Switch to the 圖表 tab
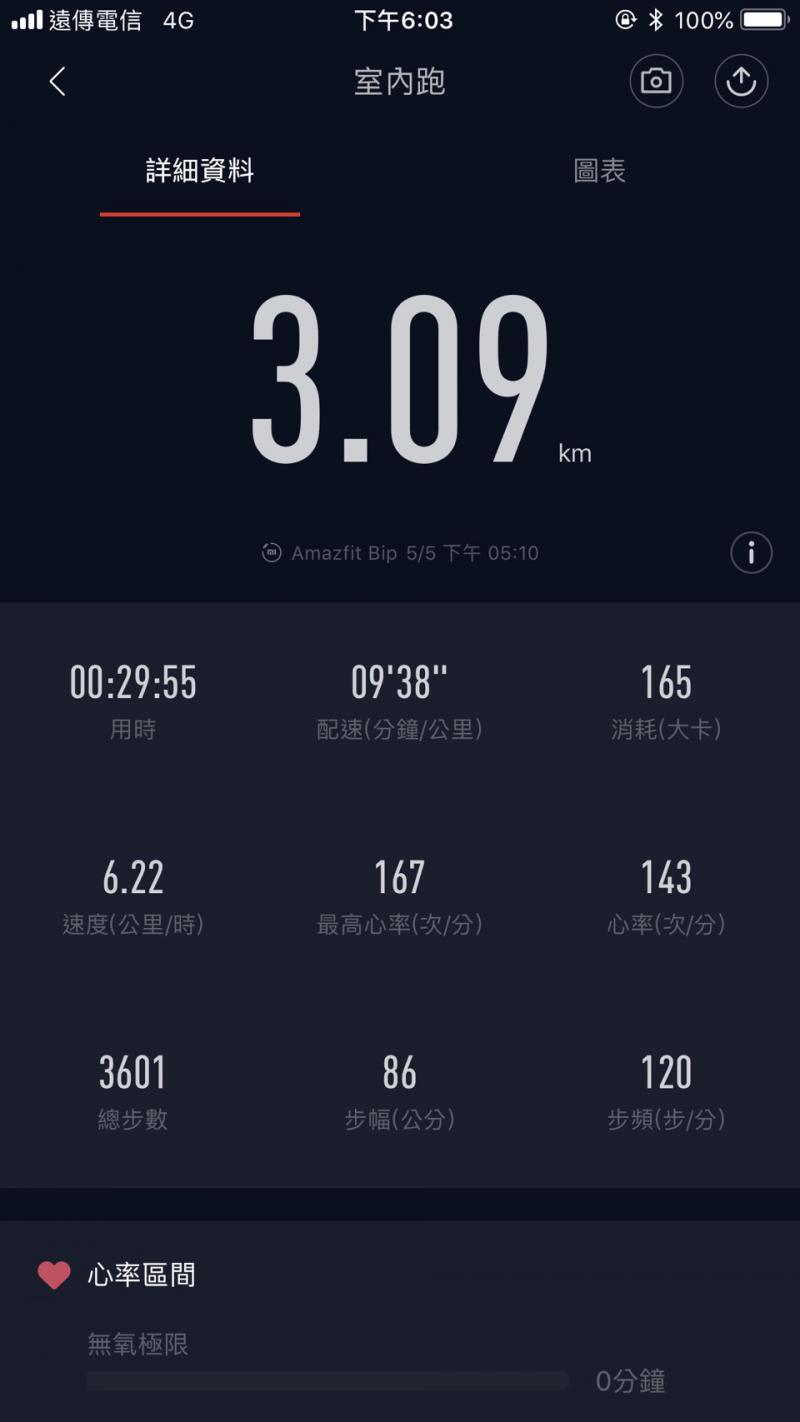This screenshot has height=1422, width=800. (x=600, y=171)
